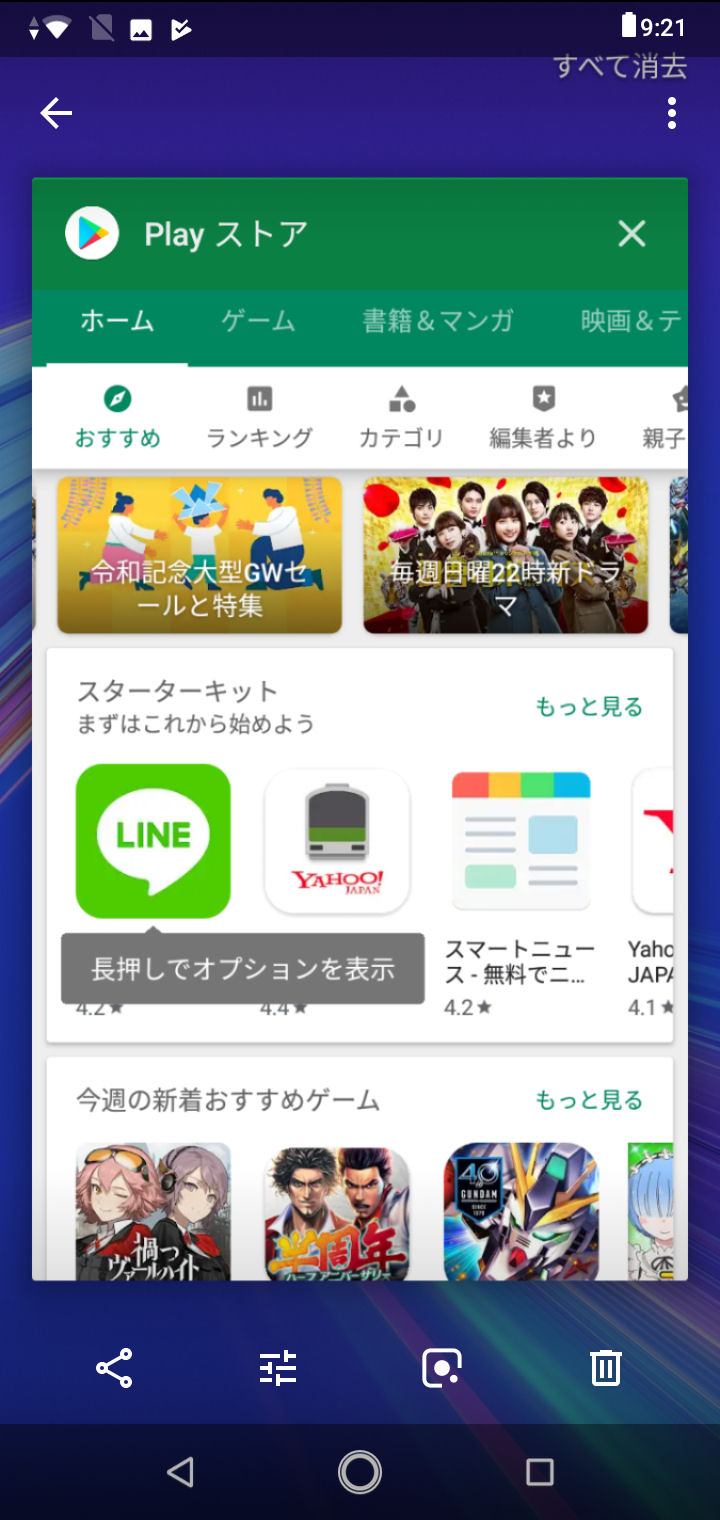The height and width of the screenshot is (1520, 720).
Task: Share the screenshot
Action: pos(114,1368)
